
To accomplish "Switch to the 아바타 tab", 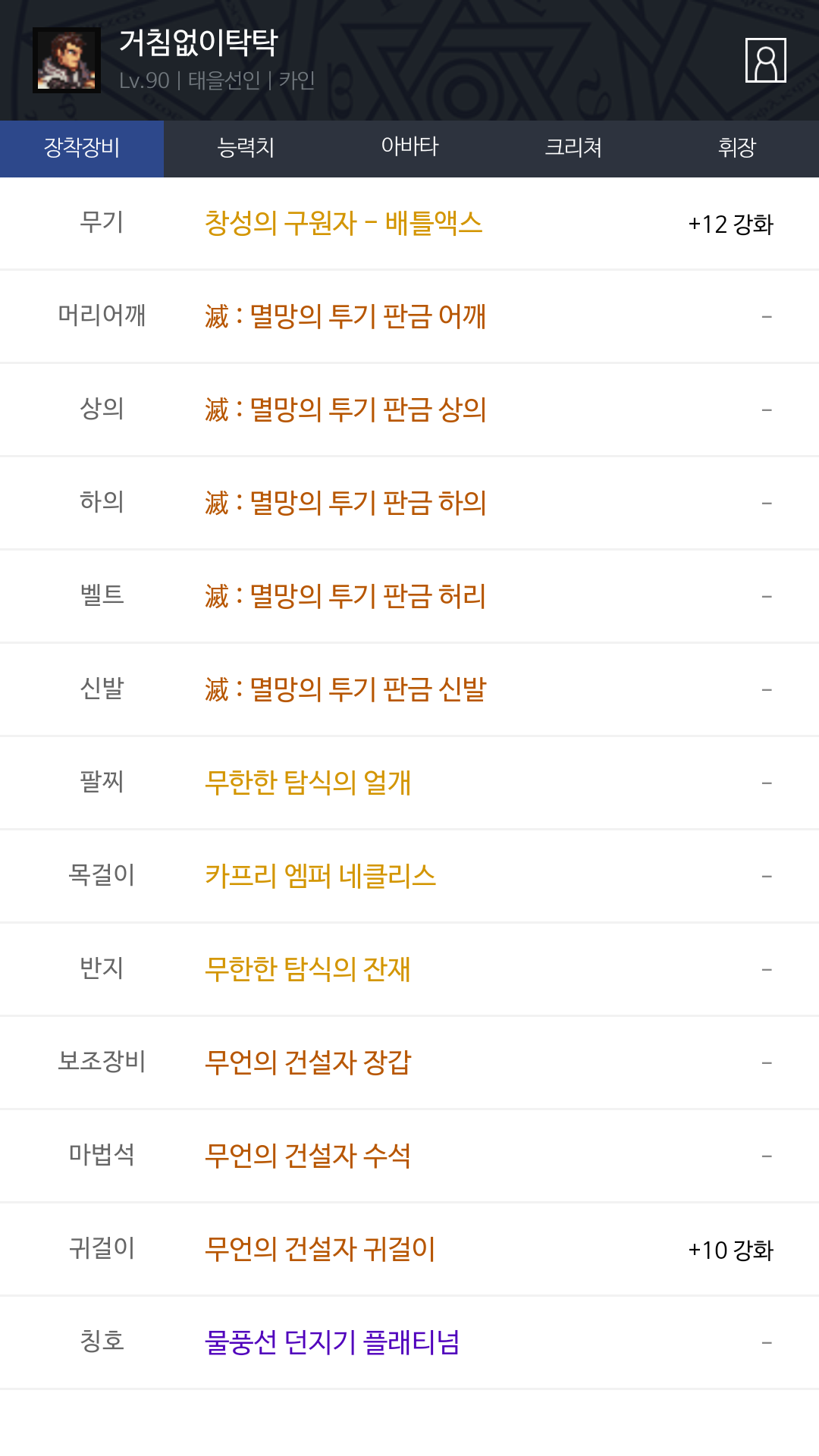I will click(x=409, y=149).
